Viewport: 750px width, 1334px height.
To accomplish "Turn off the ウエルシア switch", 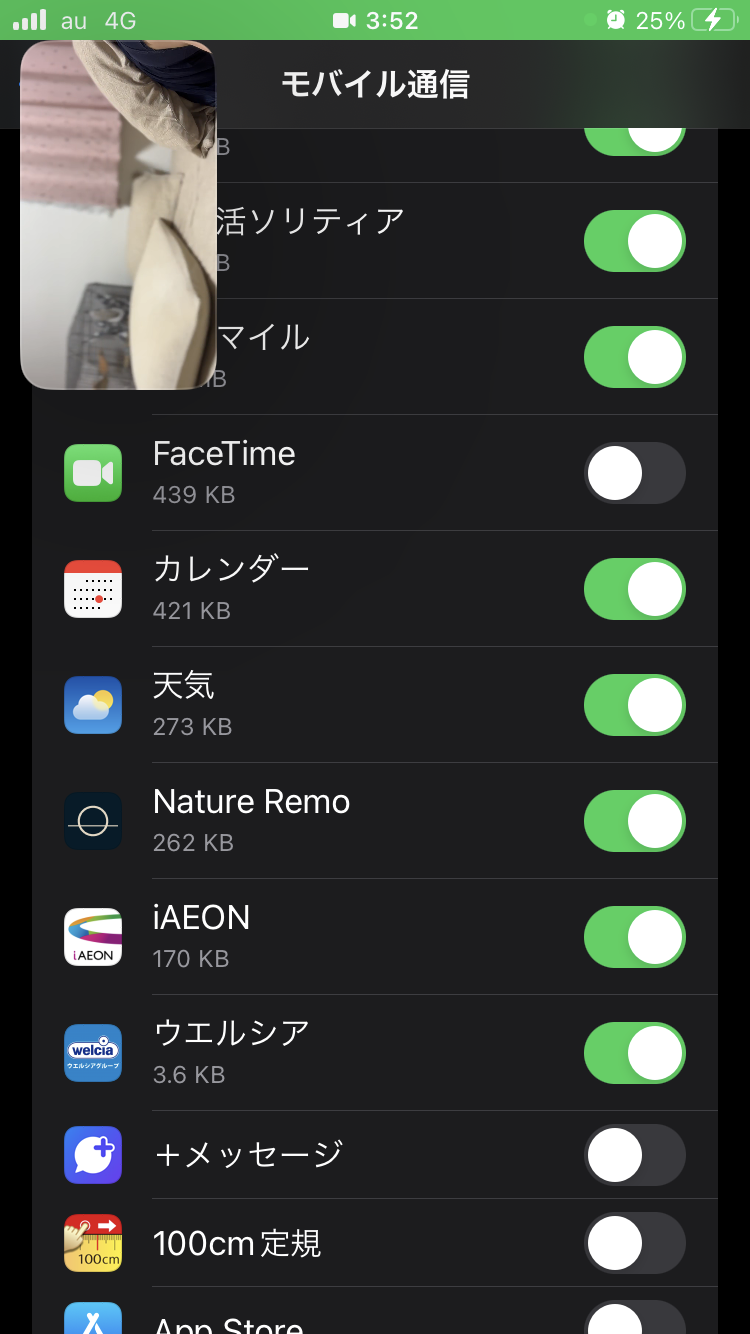I will [x=634, y=1053].
